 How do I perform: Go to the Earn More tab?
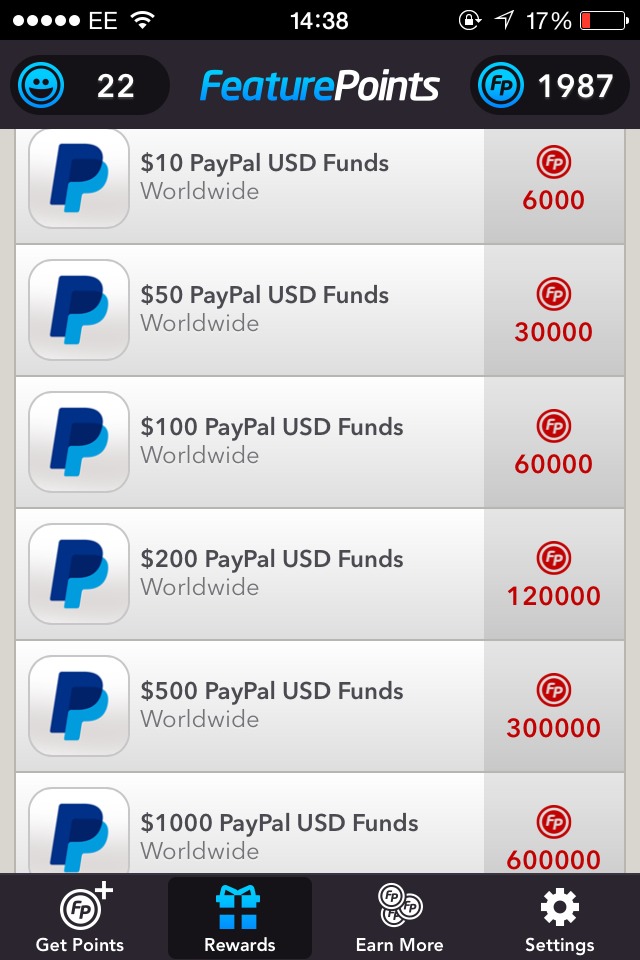pos(400,918)
